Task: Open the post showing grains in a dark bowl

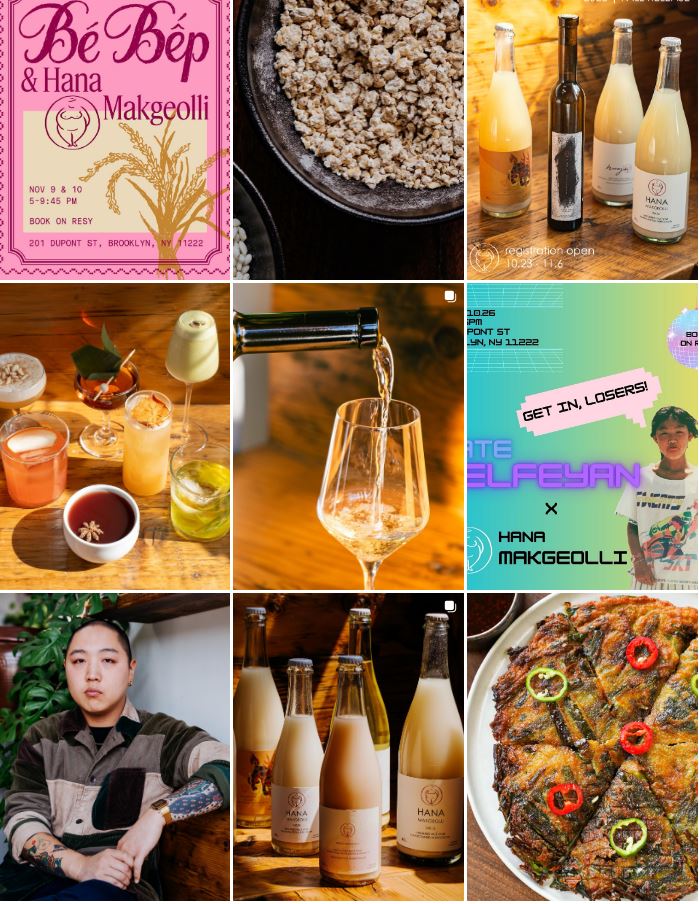Action: coord(348,138)
